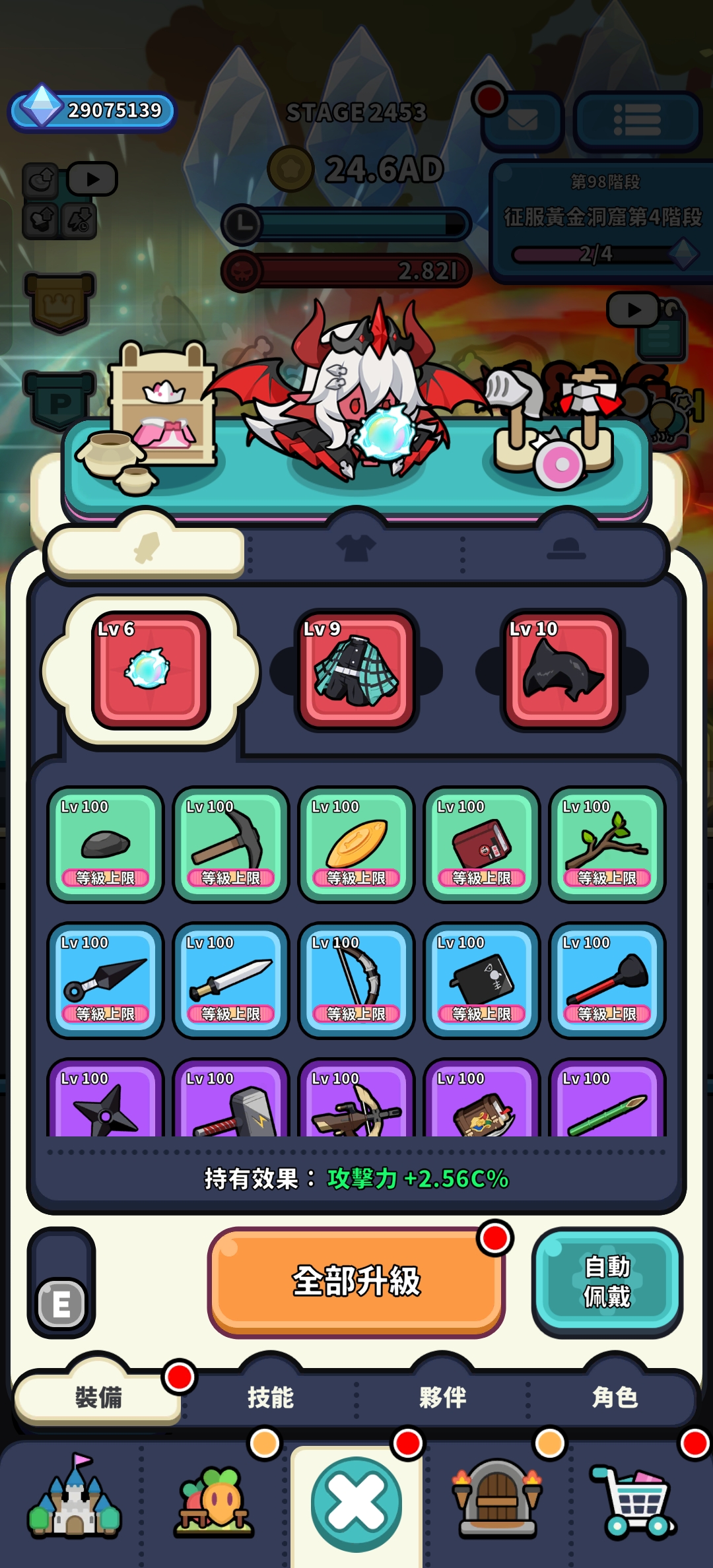Select the equipped Lv 10 black hat
The image size is (713, 1568).
tap(562, 670)
